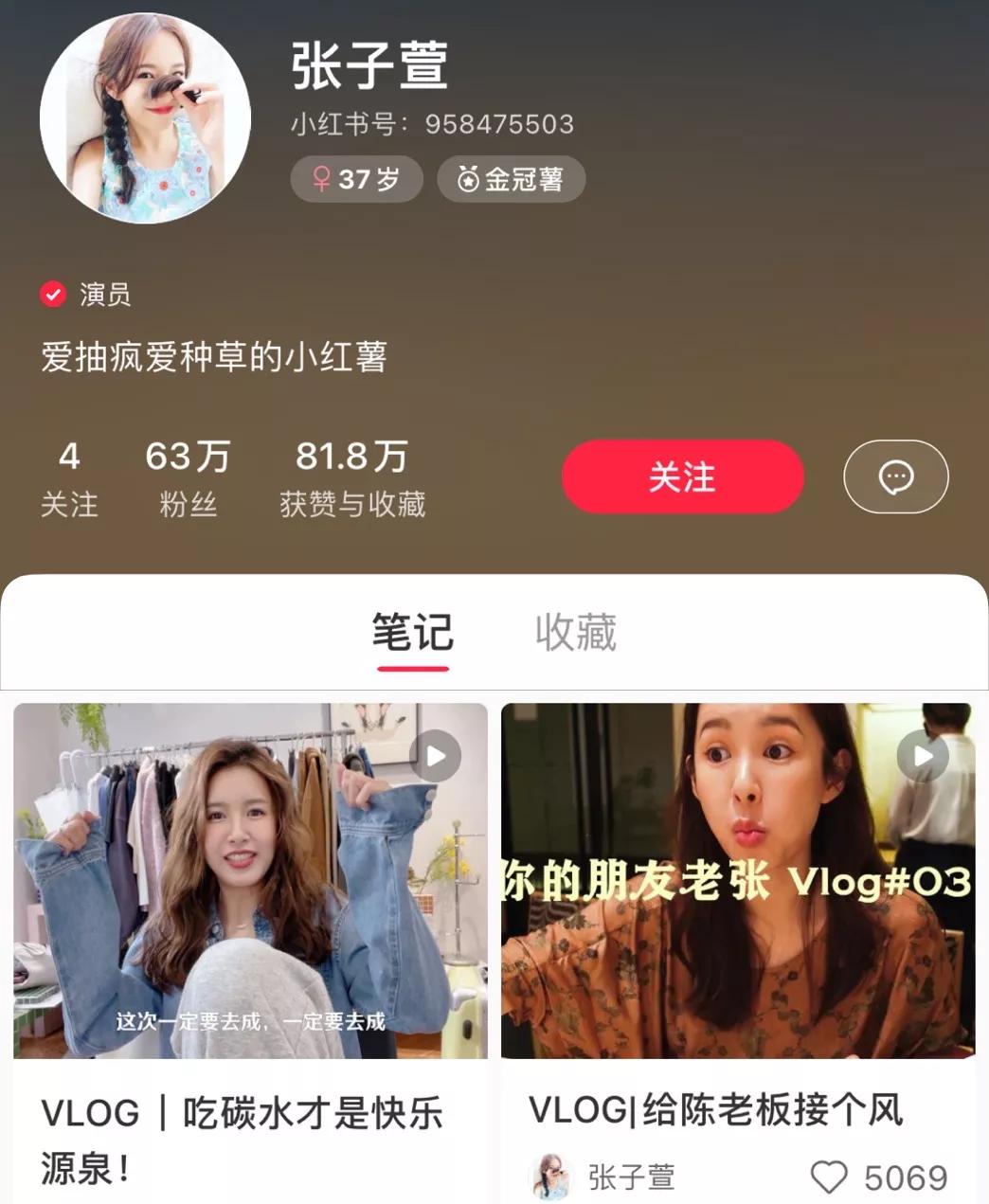Click the play icon on the carbs VLOG video

435,755
